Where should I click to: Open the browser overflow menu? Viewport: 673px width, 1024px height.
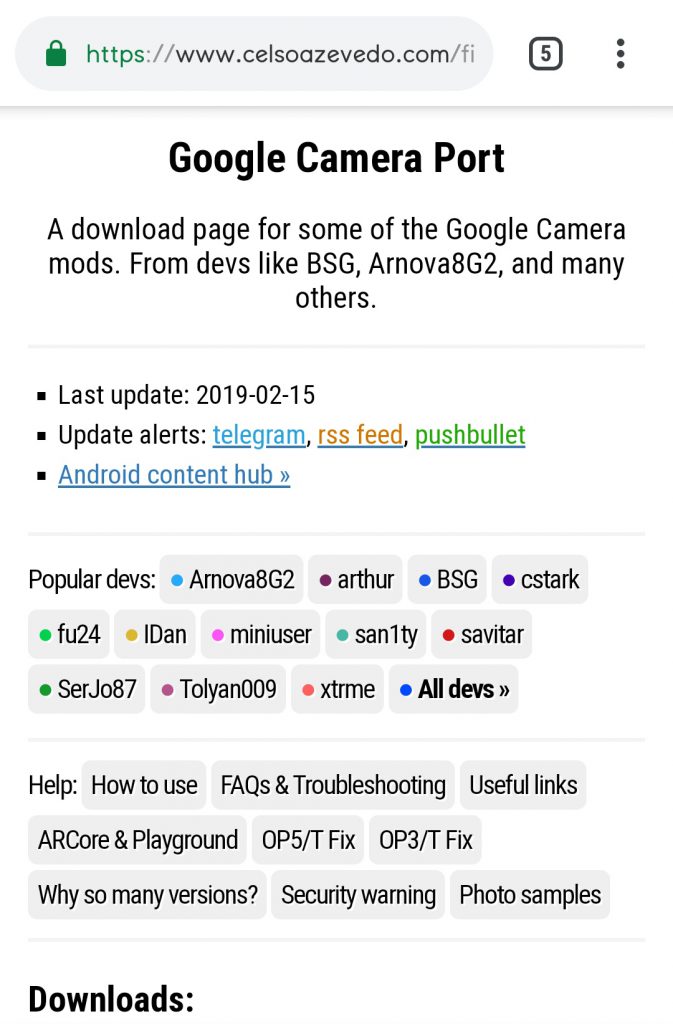pyautogui.click(x=621, y=53)
